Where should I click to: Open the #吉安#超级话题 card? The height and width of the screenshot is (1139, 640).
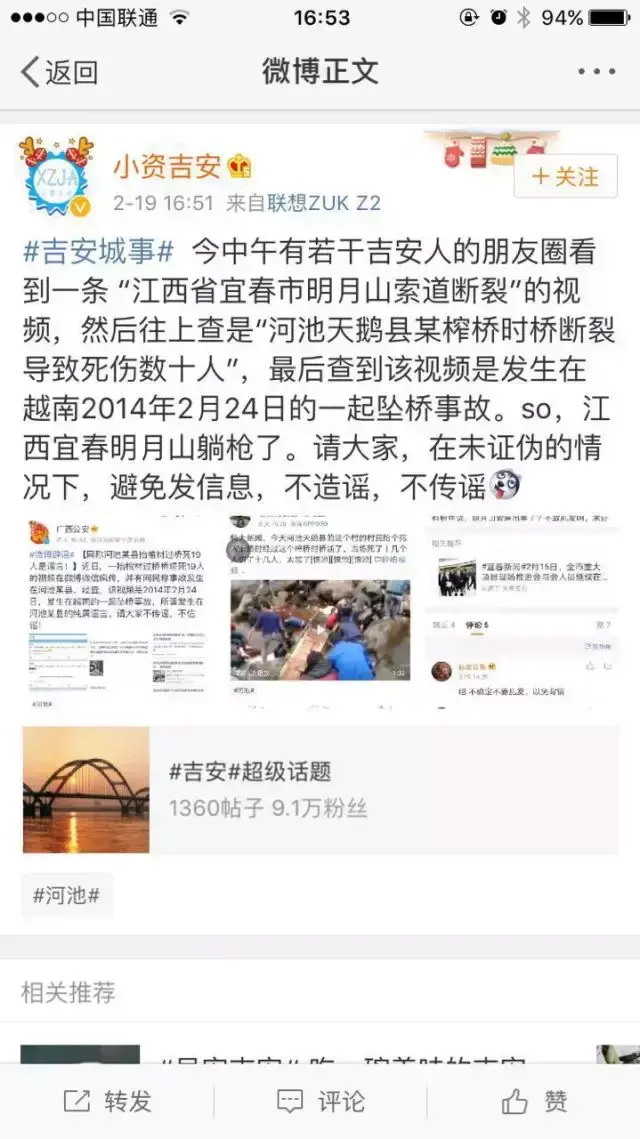[320, 791]
